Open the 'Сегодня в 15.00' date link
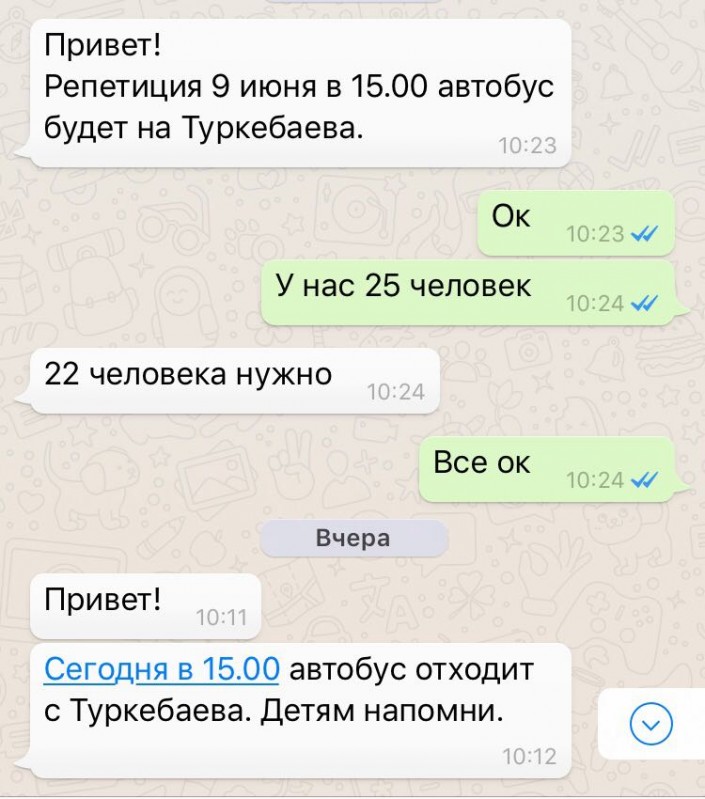This screenshot has height=799, width=705. [162, 669]
